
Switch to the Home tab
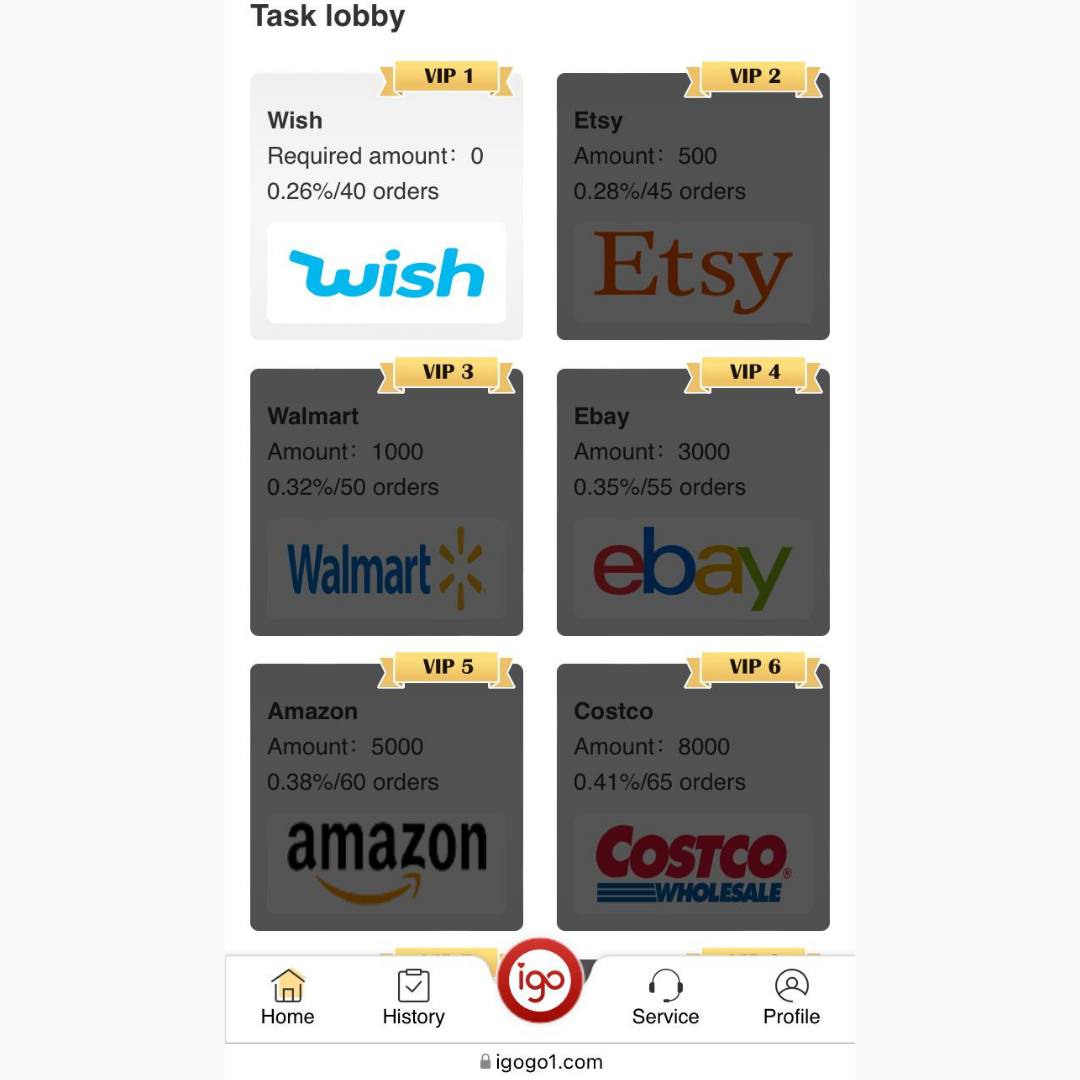287,998
